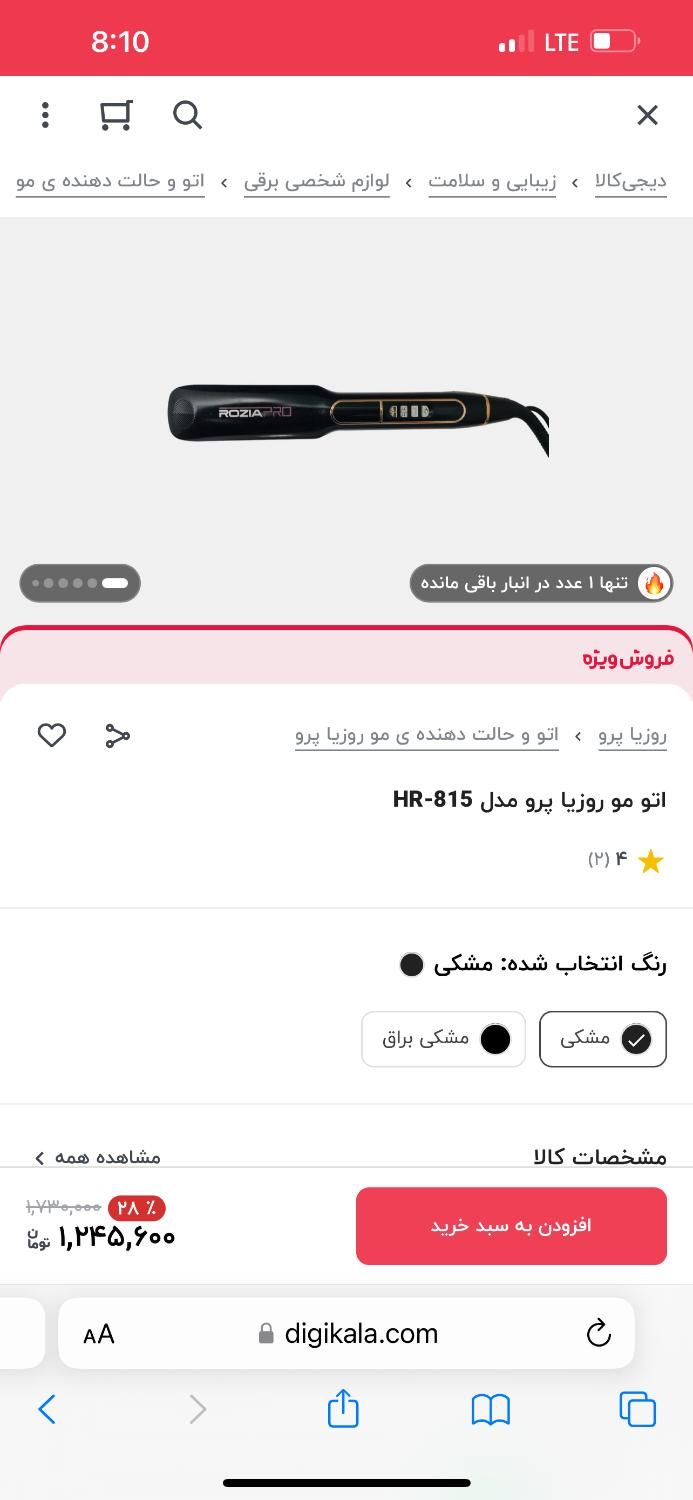Open the three-dot overflow menu
Image resolution: width=693 pixels, height=1500 pixels.
(45, 115)
